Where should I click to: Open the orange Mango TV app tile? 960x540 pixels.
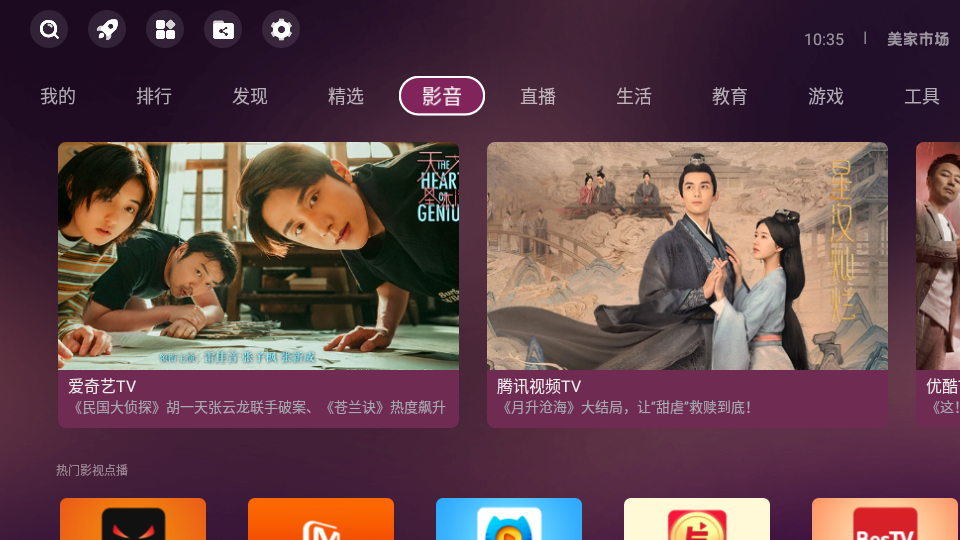tap(321, 520)
